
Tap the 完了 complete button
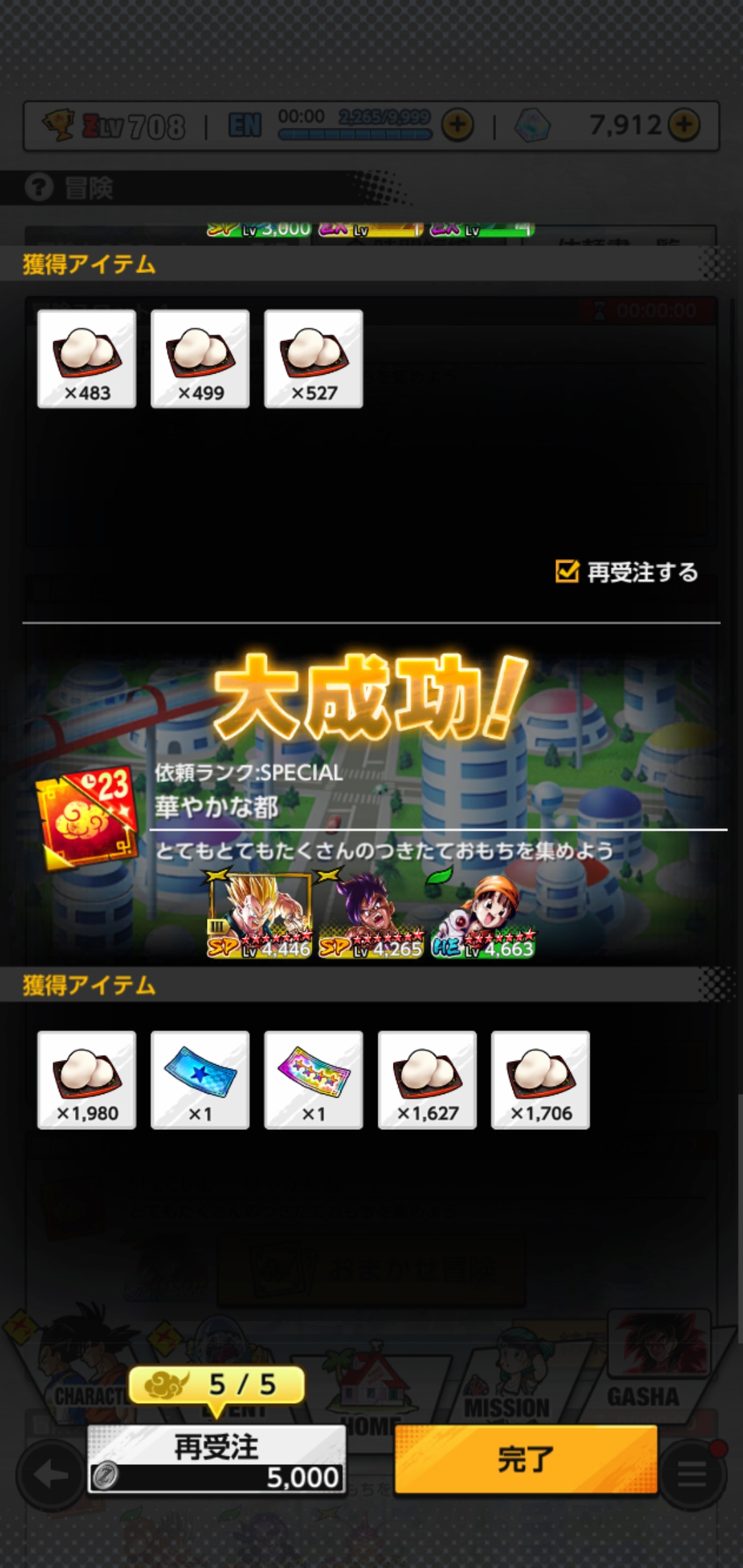(x=526, y=1458)
